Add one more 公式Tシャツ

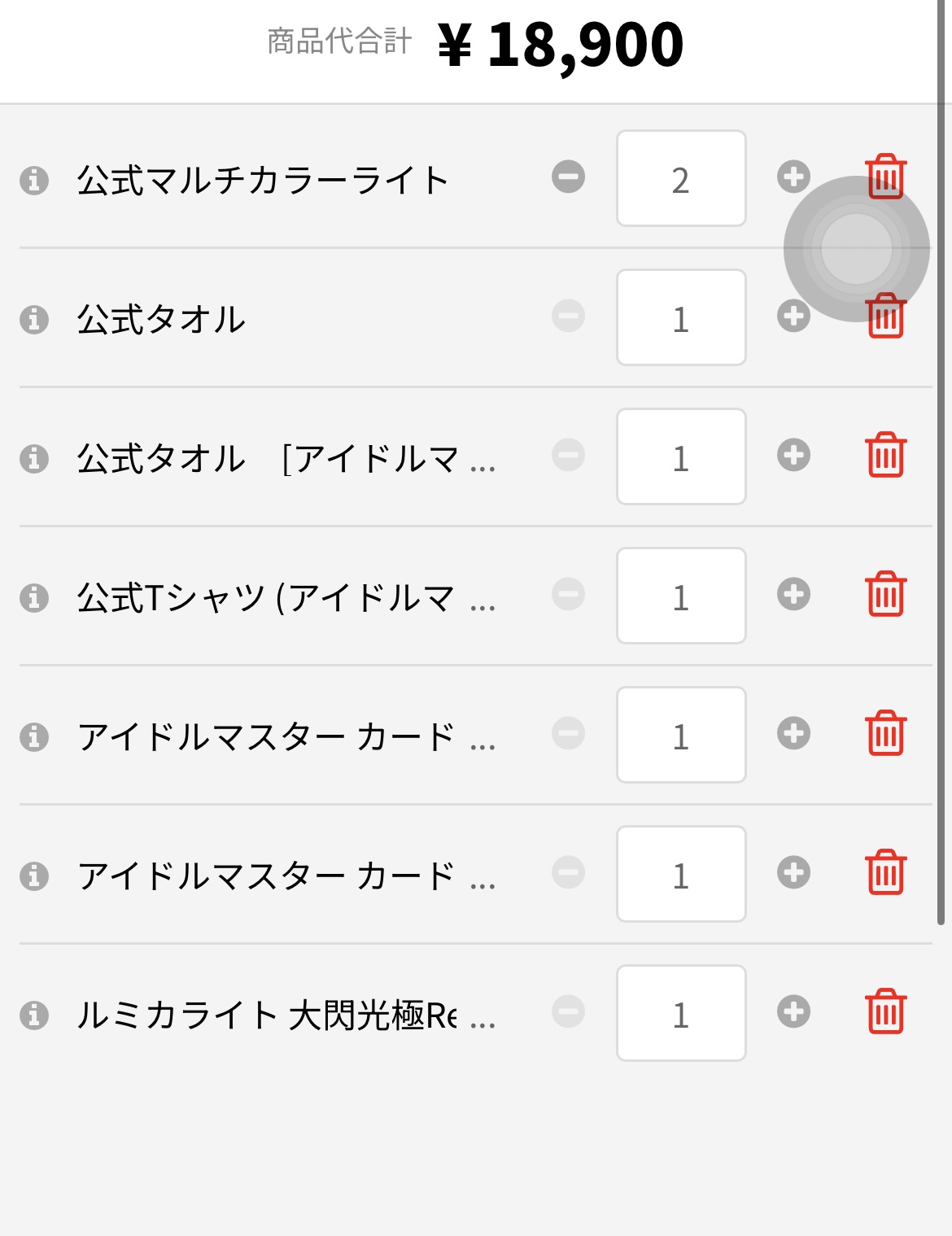(793, 594)
